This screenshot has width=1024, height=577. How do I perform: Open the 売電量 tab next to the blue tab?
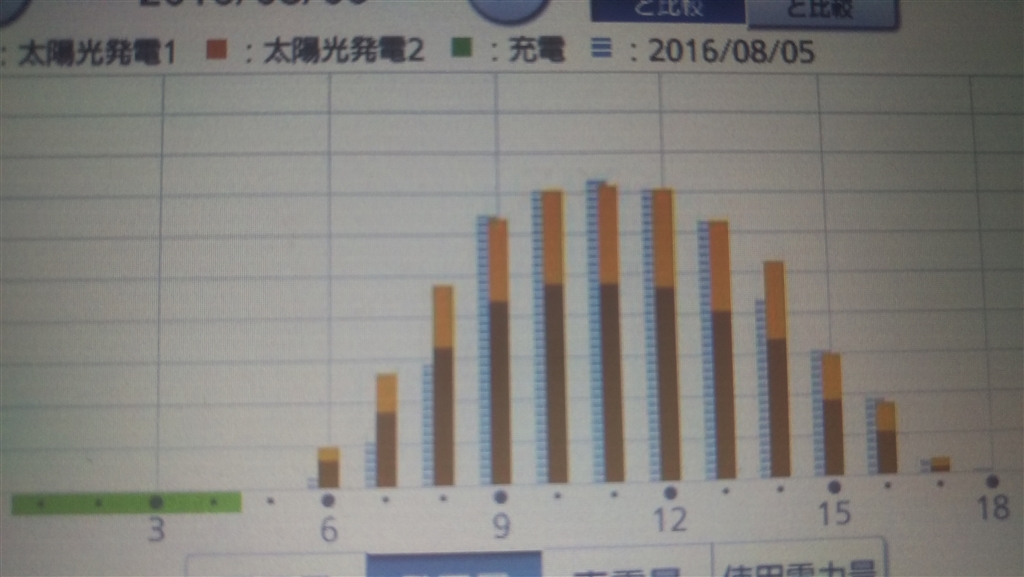[626, 567]
